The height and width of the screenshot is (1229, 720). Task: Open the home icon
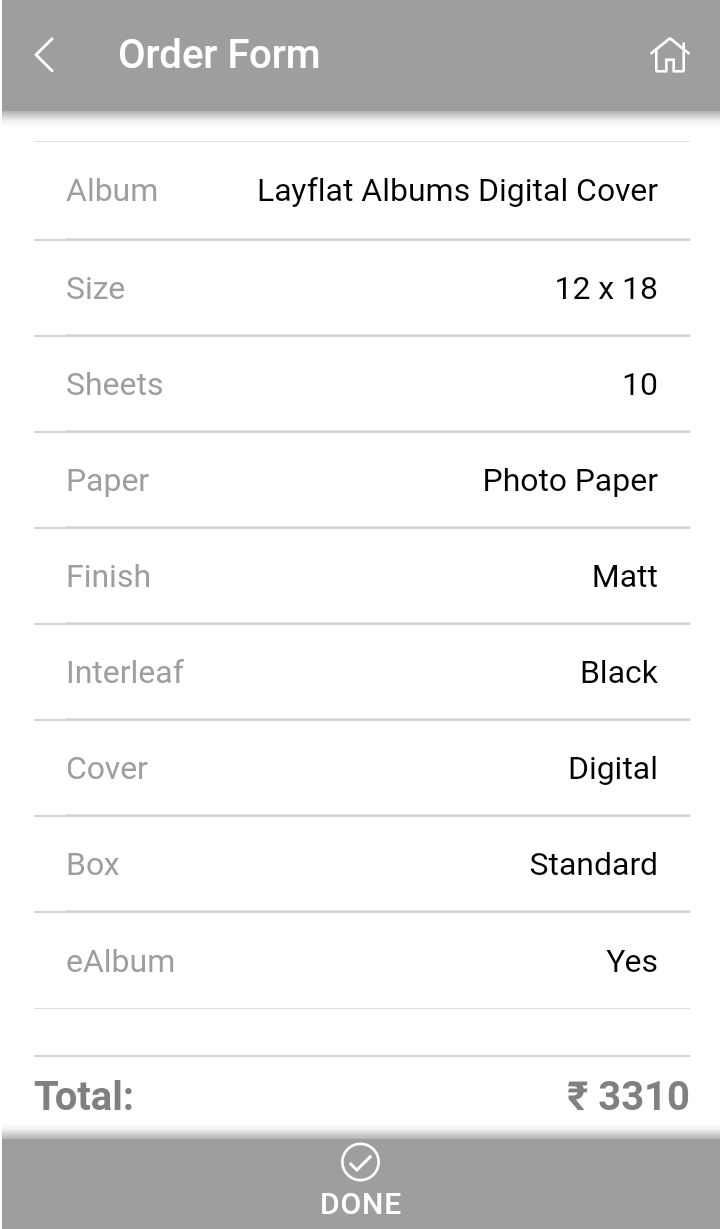669,55
